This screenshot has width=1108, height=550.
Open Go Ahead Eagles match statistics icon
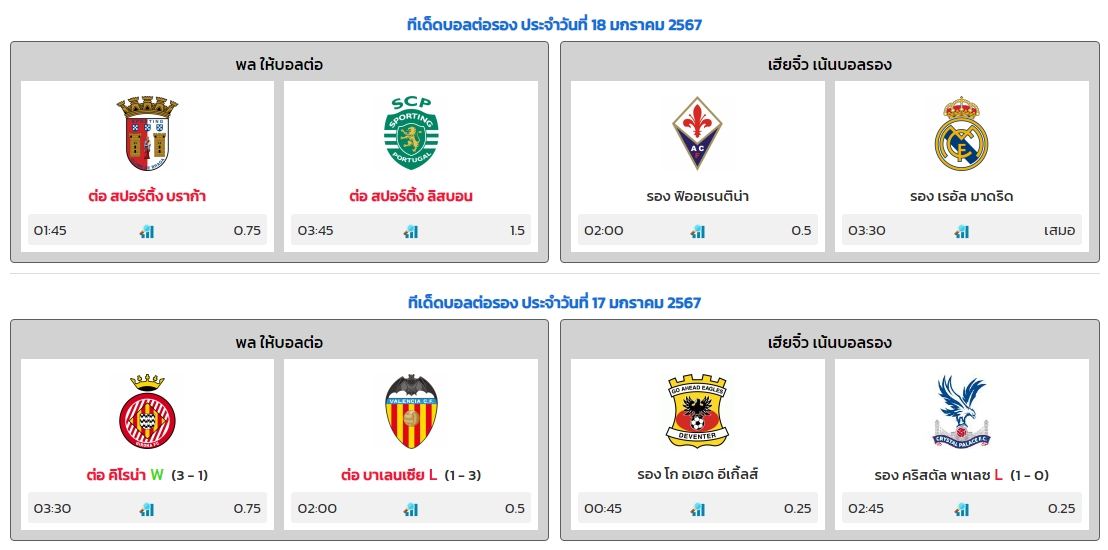pyautogui.click(x=698, y=509)
